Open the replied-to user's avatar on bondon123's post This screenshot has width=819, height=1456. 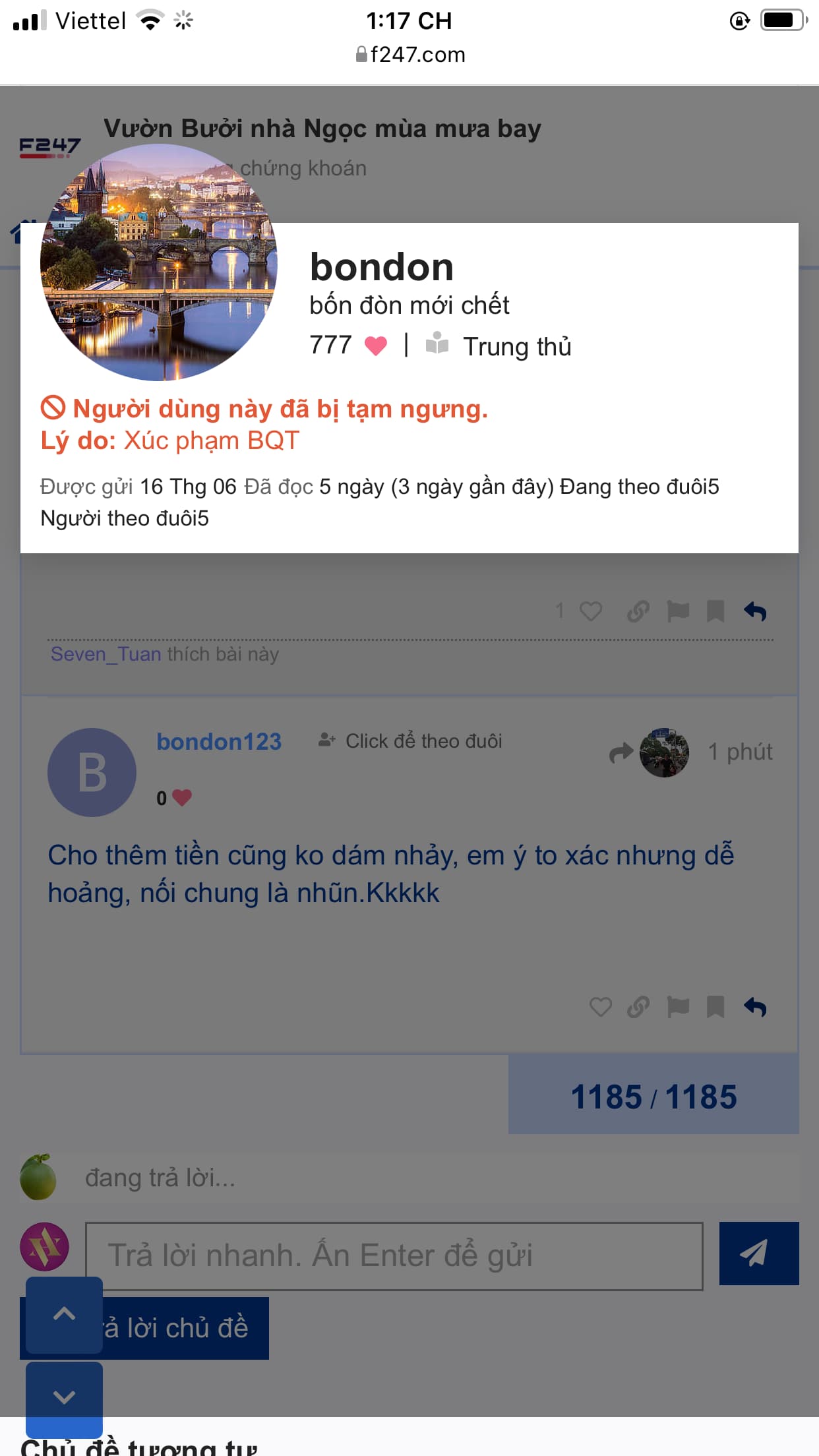click(664, 752)
